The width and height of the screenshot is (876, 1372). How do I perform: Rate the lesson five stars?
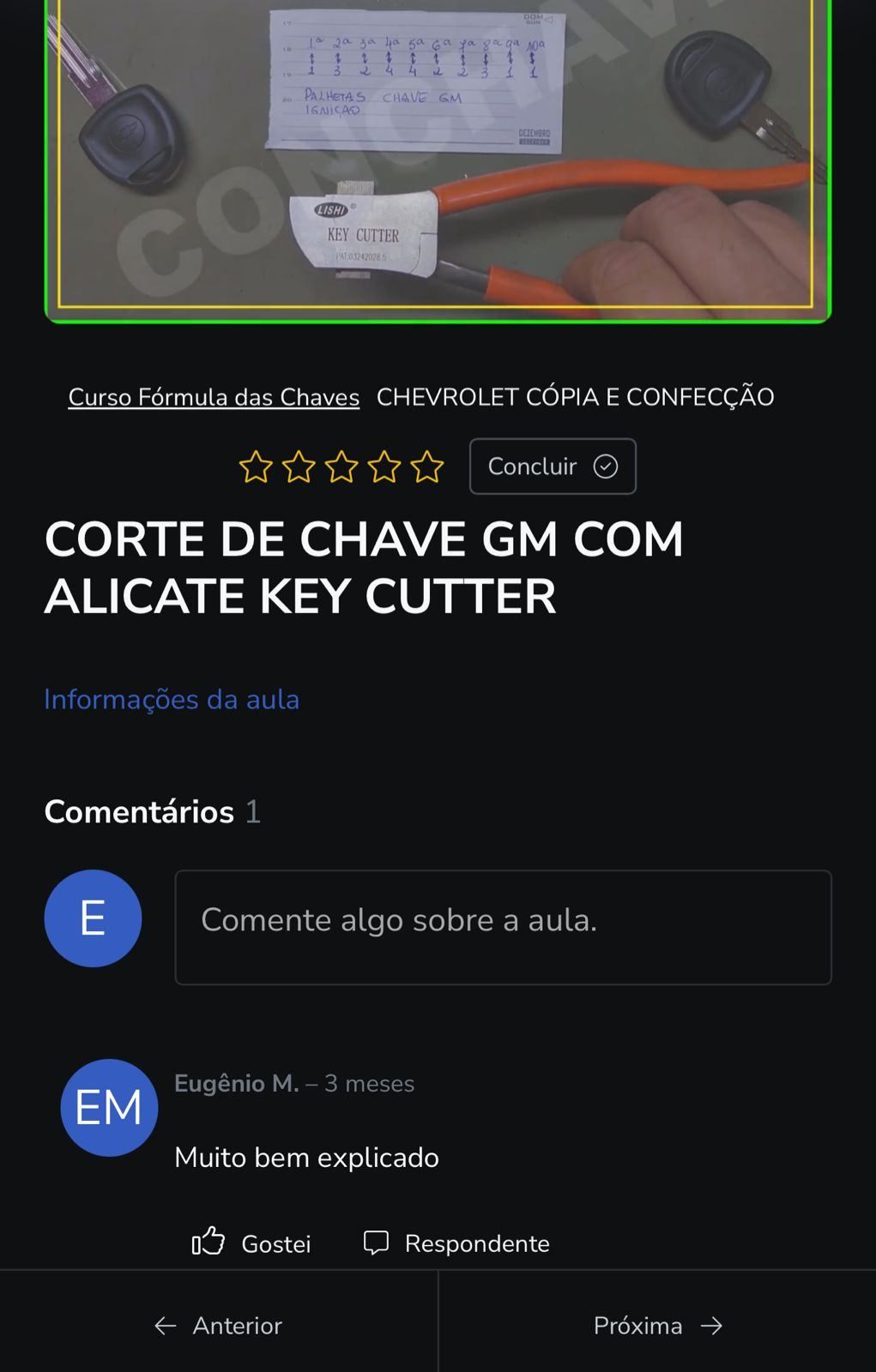click(426, 467)
